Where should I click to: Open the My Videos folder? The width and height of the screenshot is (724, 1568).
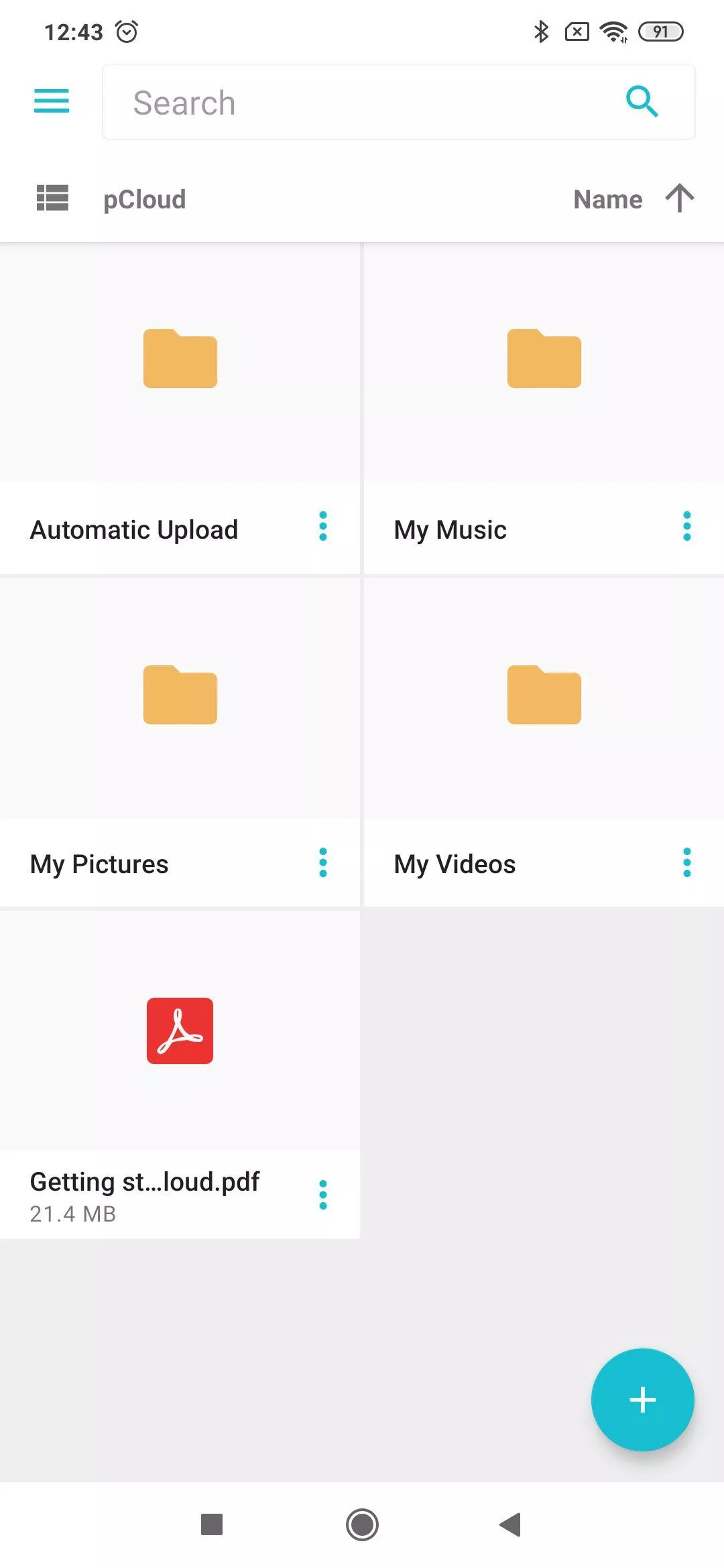point(544,742)
